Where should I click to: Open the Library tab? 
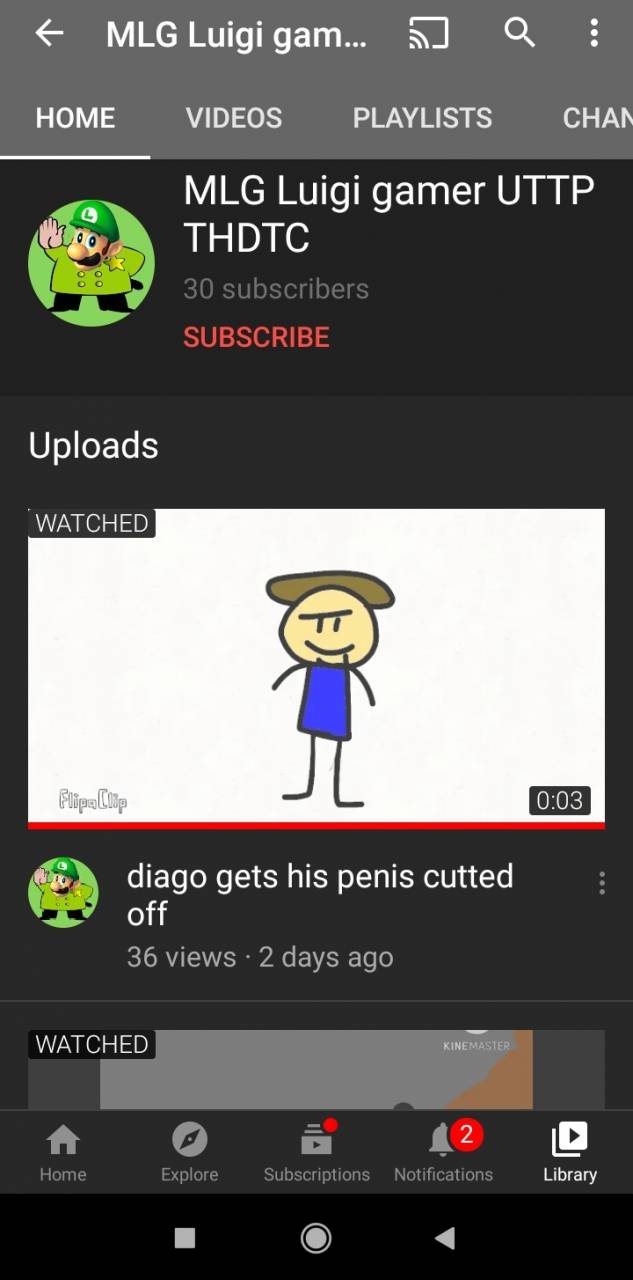(x=570, y=1152)
